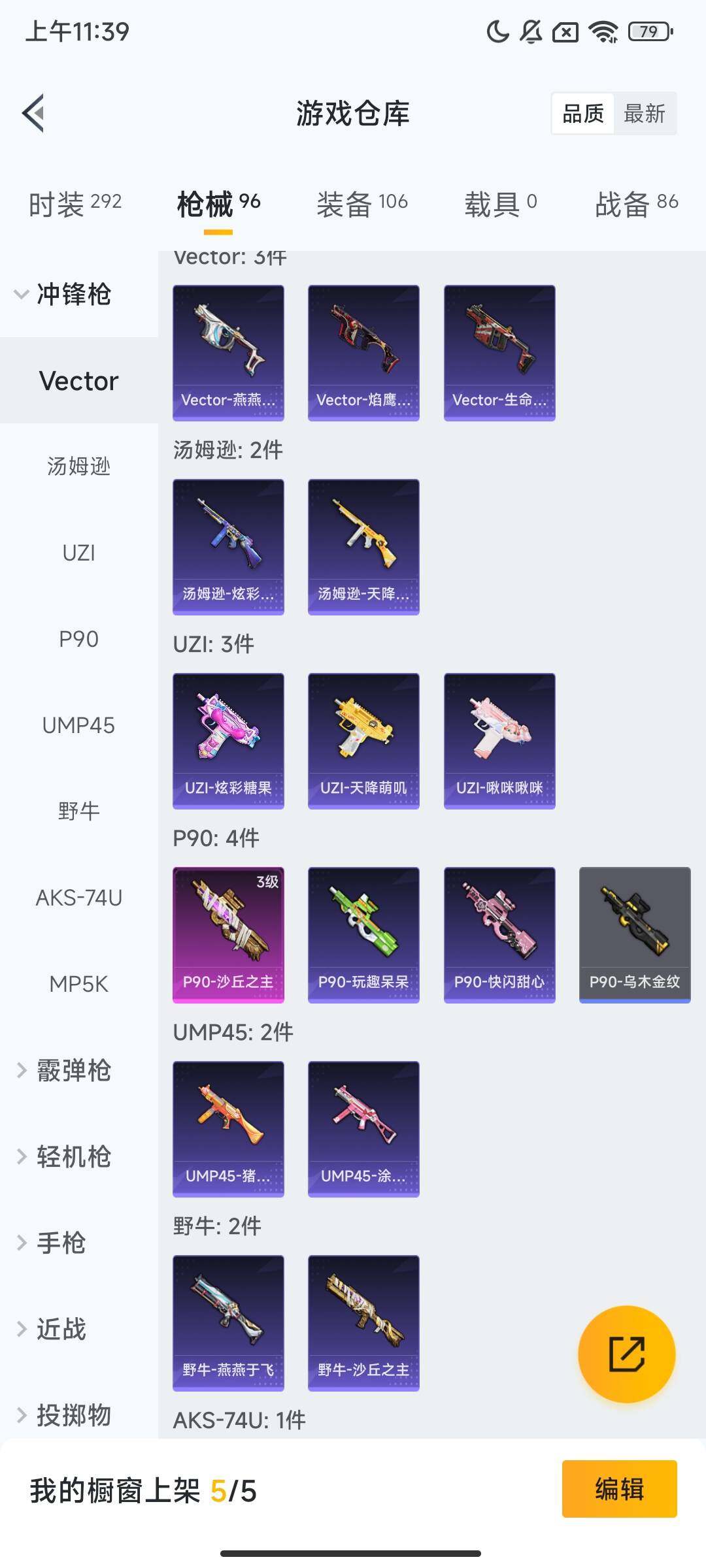Switch to the 装备 tab
The image size is (706, 1568).
click(361, 203)
